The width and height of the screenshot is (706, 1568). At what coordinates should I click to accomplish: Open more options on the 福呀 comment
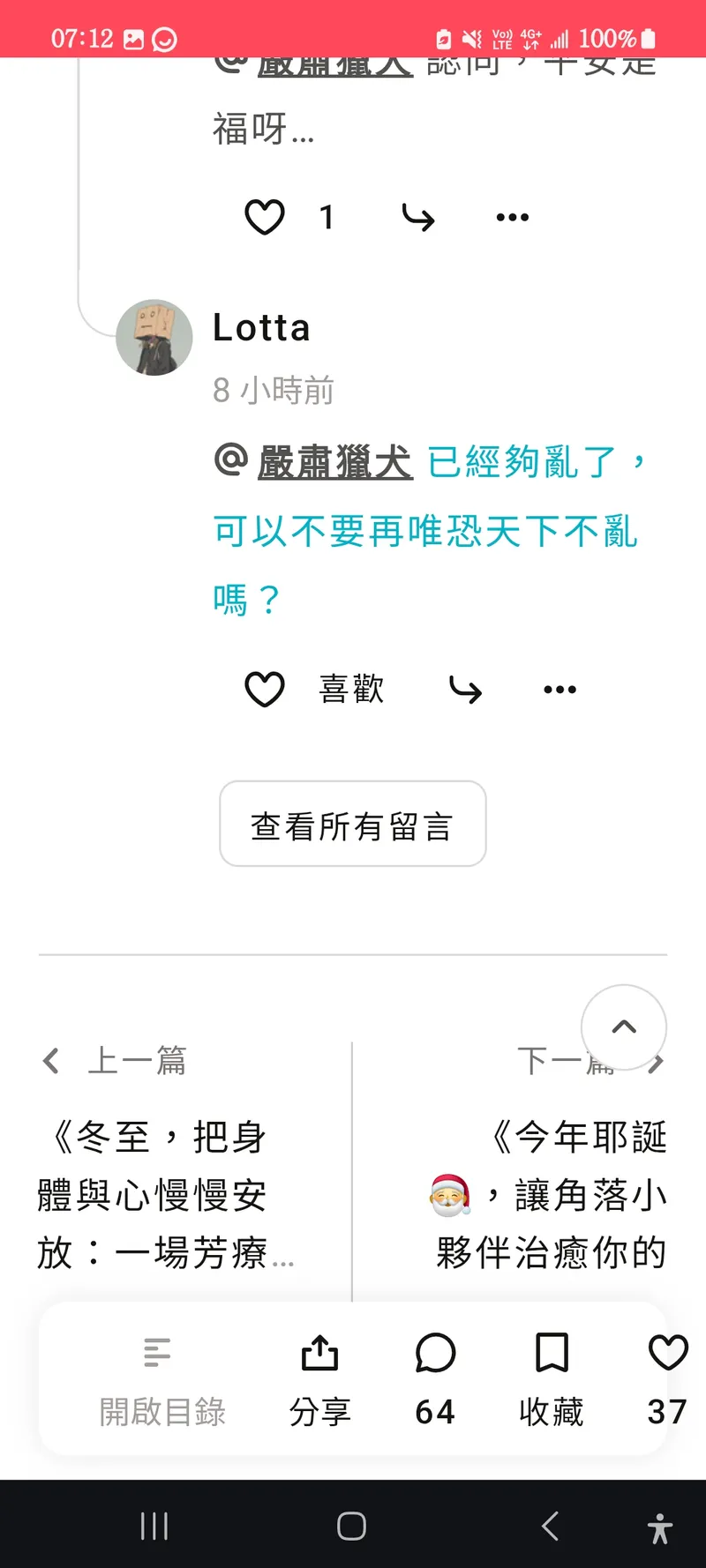(x=512, y=217)
